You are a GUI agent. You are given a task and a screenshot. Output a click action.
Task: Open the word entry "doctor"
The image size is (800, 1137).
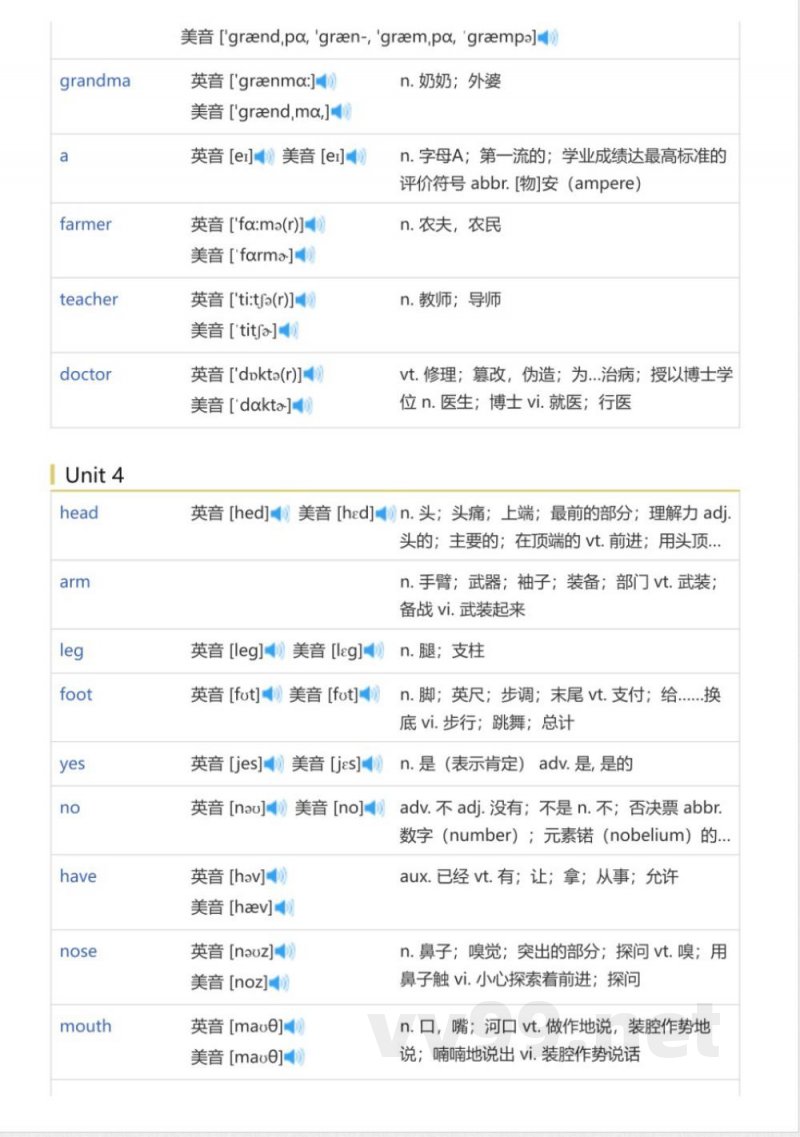point(85,374)
